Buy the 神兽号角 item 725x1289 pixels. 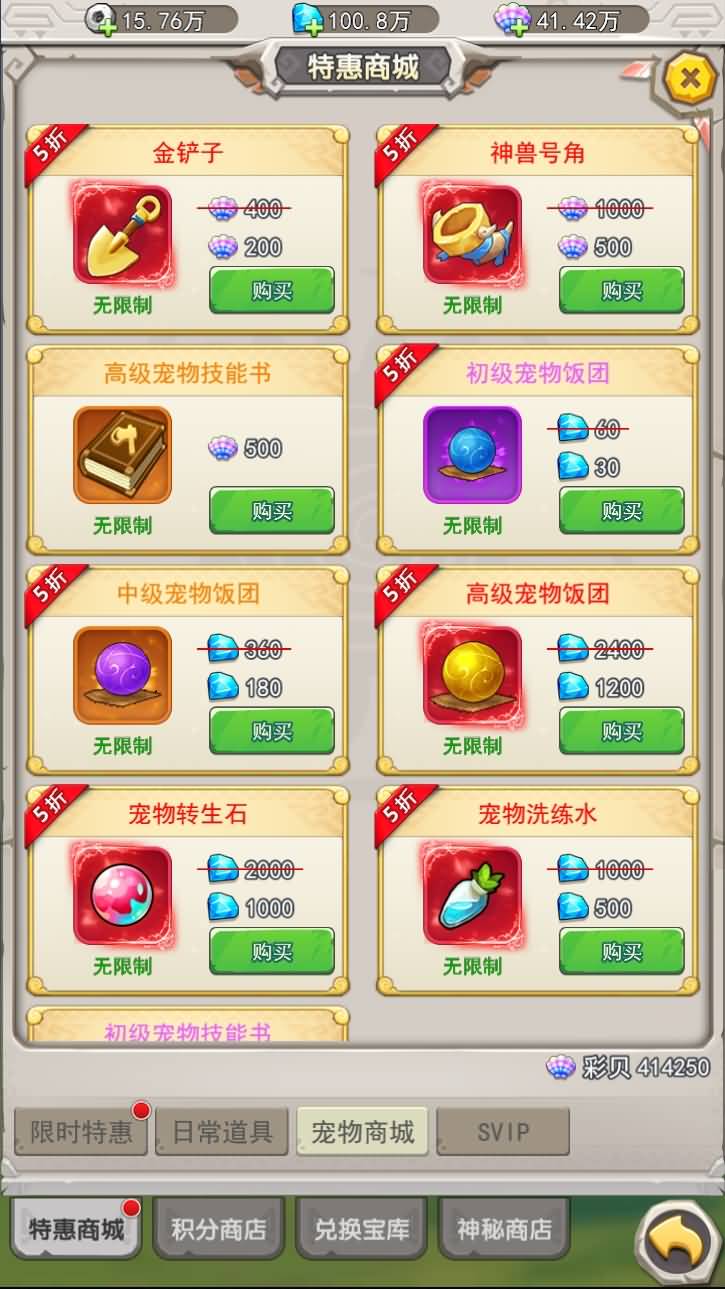(621, 291)
